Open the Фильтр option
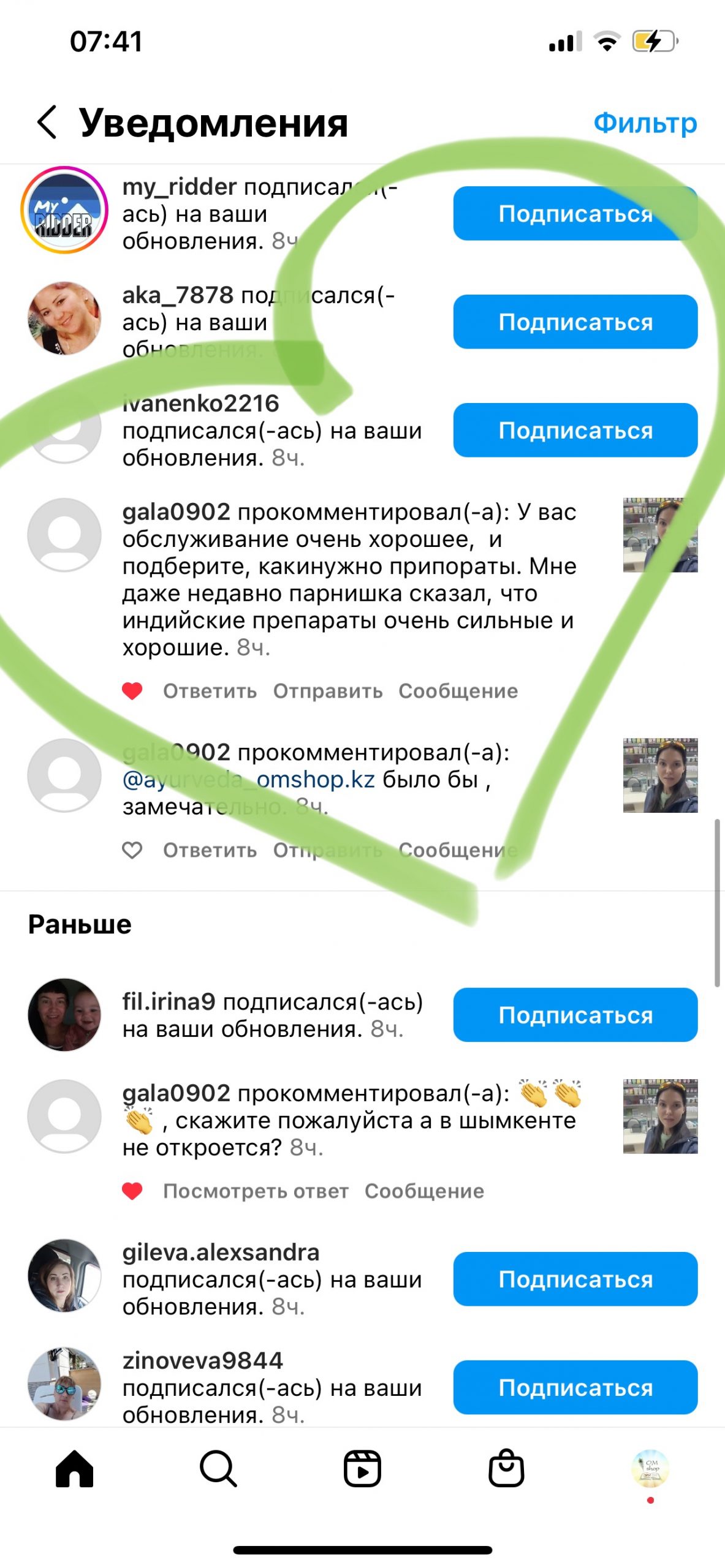Image resolution: width=725 pixels, height=1568 pixels. click(x=645, y=123)
